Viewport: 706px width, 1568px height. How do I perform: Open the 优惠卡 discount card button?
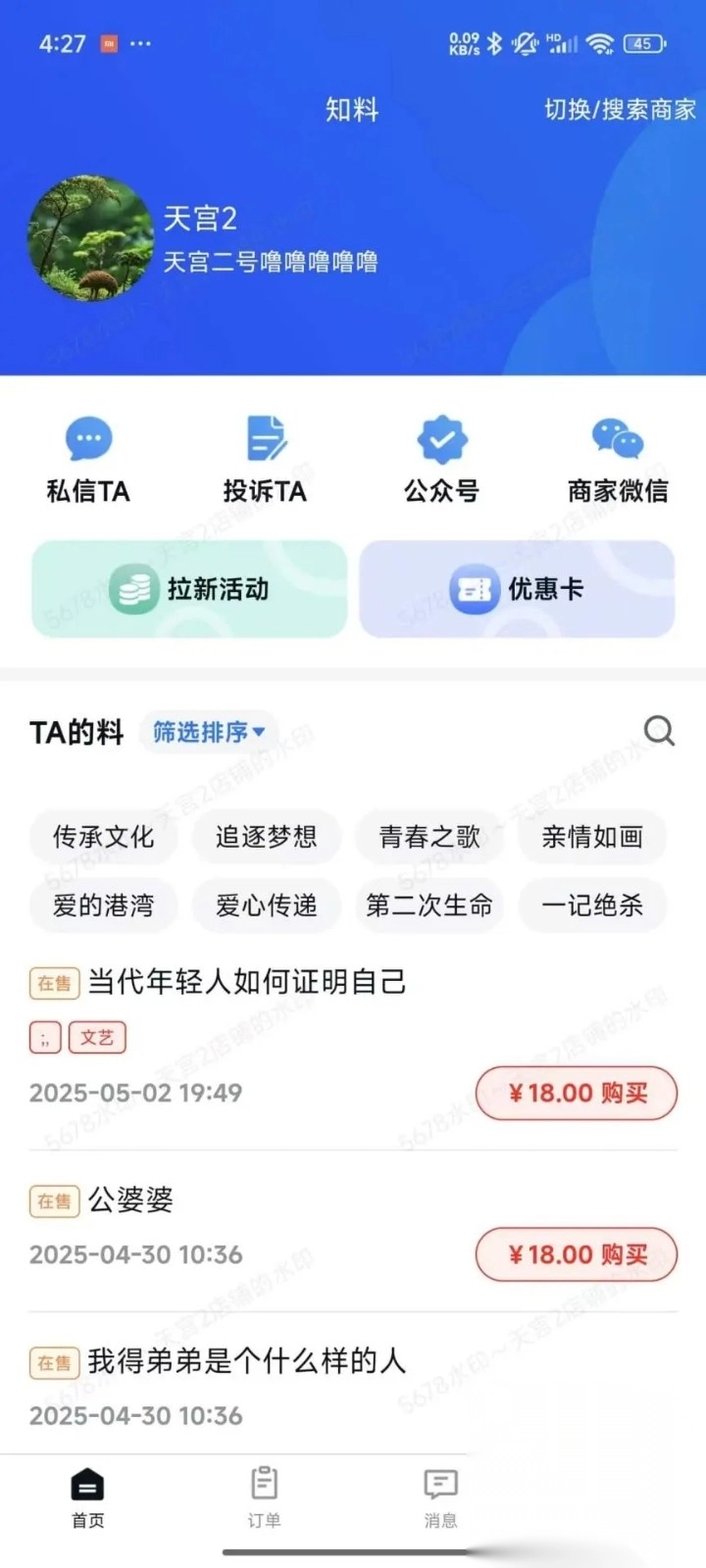pyautogui.click(x=517, y=589)
